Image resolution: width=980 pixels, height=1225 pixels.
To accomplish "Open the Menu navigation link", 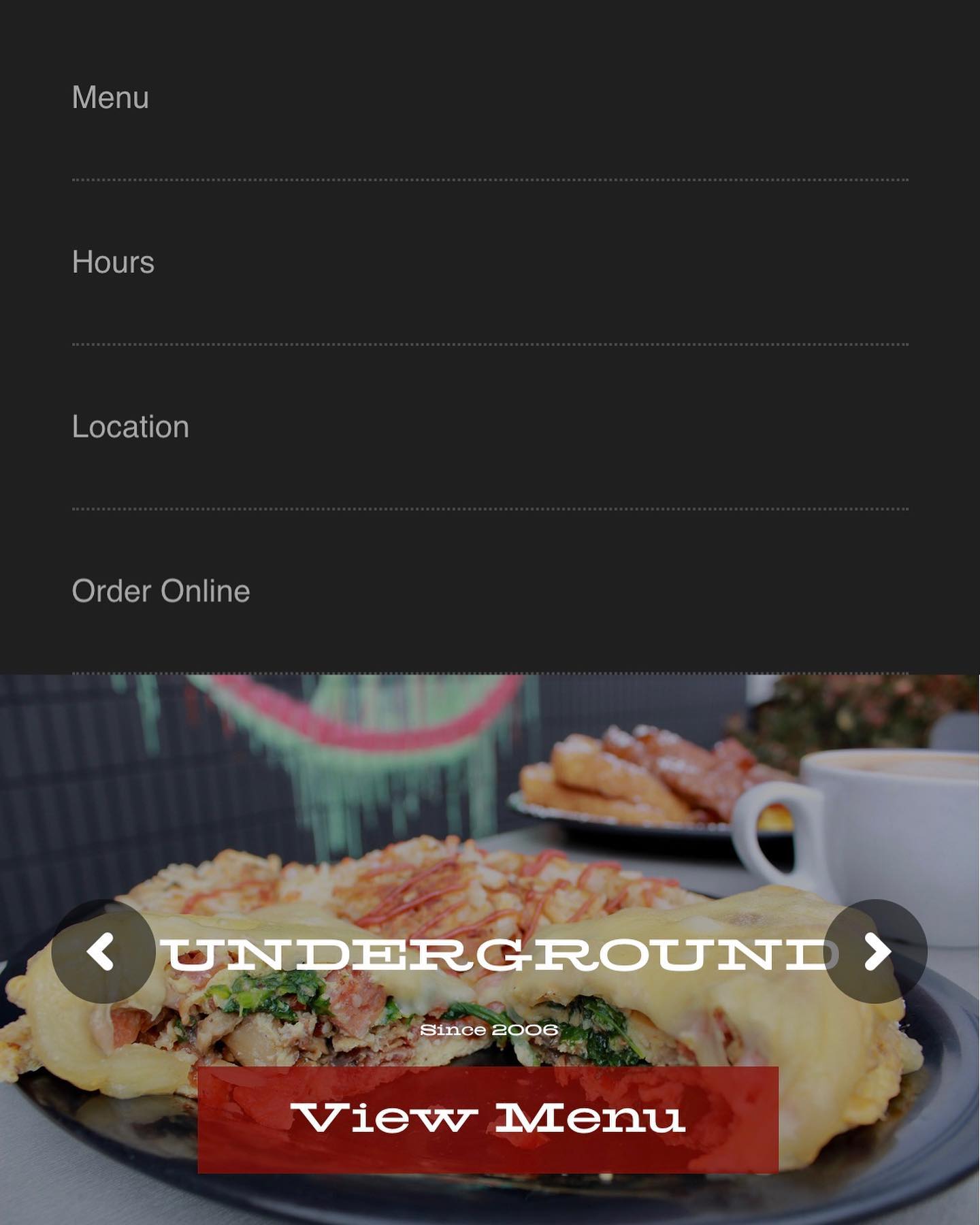I will click(x=110, y=97).
